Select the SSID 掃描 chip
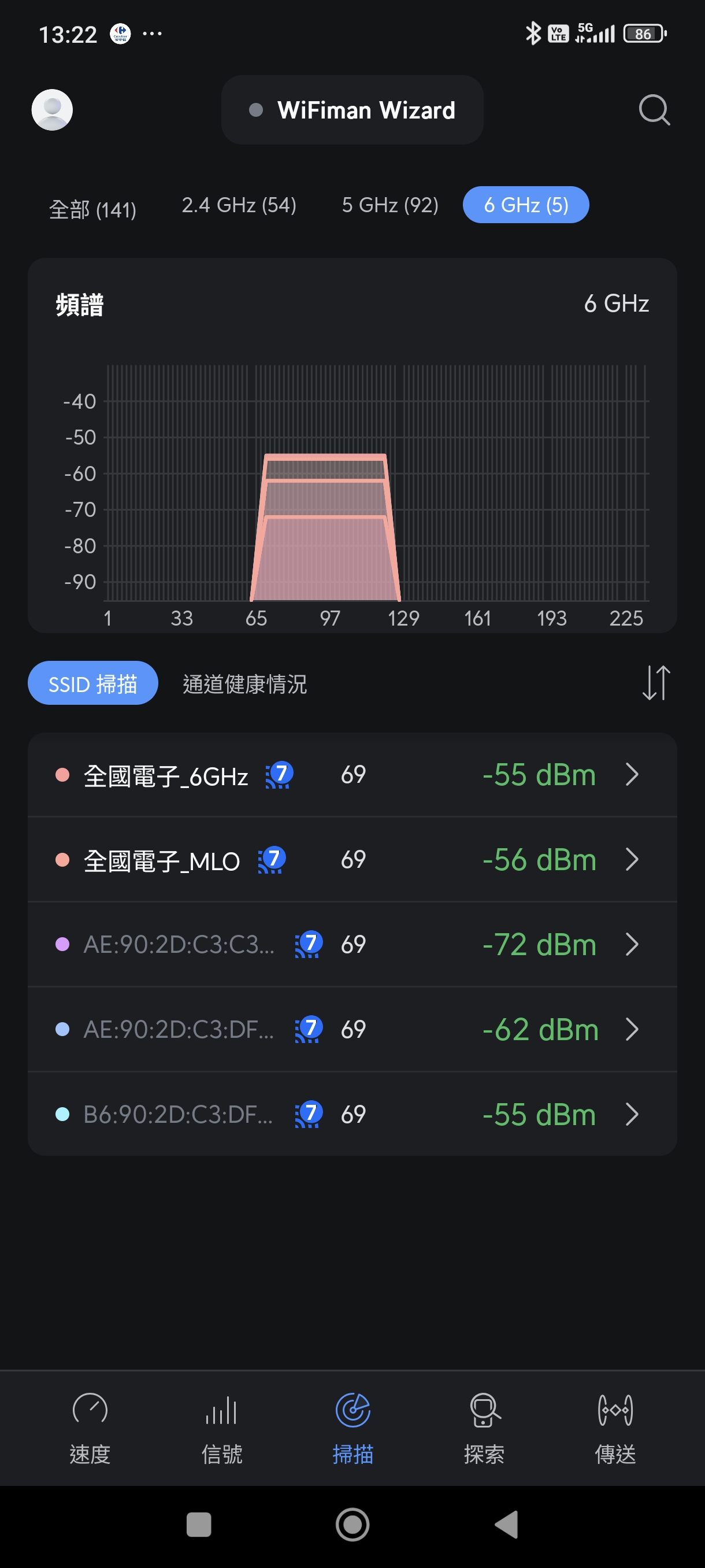The width and height of the screenshot is (705, 1568). click(x=93, y=683)
